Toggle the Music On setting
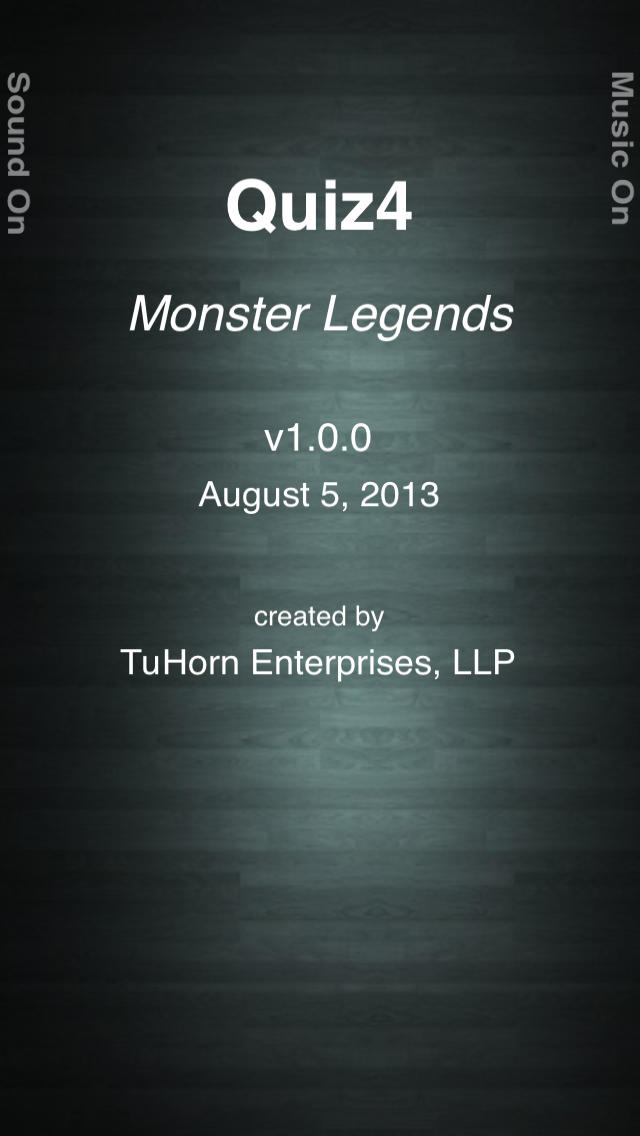 coord(622,148)
